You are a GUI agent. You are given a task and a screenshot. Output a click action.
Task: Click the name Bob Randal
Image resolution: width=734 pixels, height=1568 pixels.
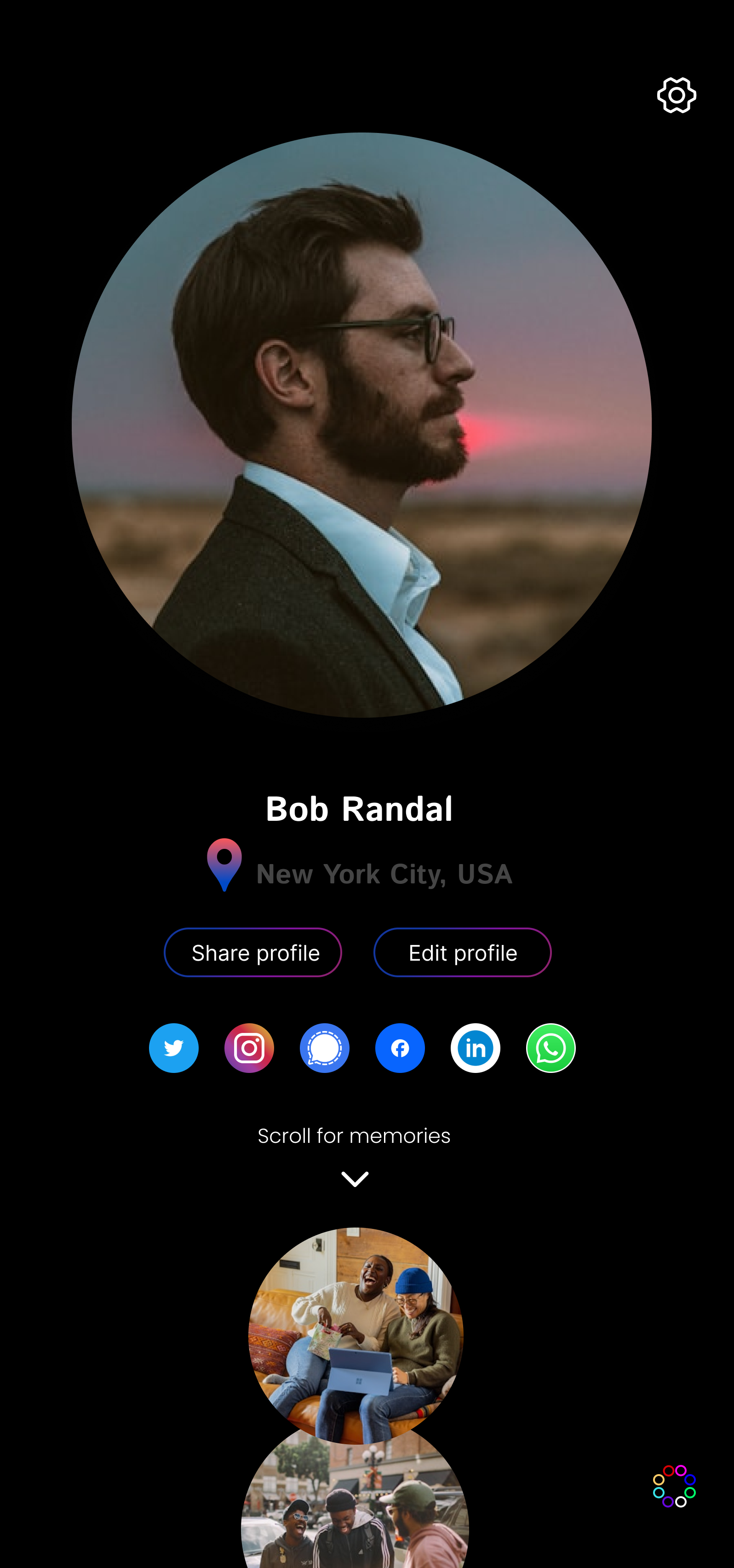coord(359,808)
